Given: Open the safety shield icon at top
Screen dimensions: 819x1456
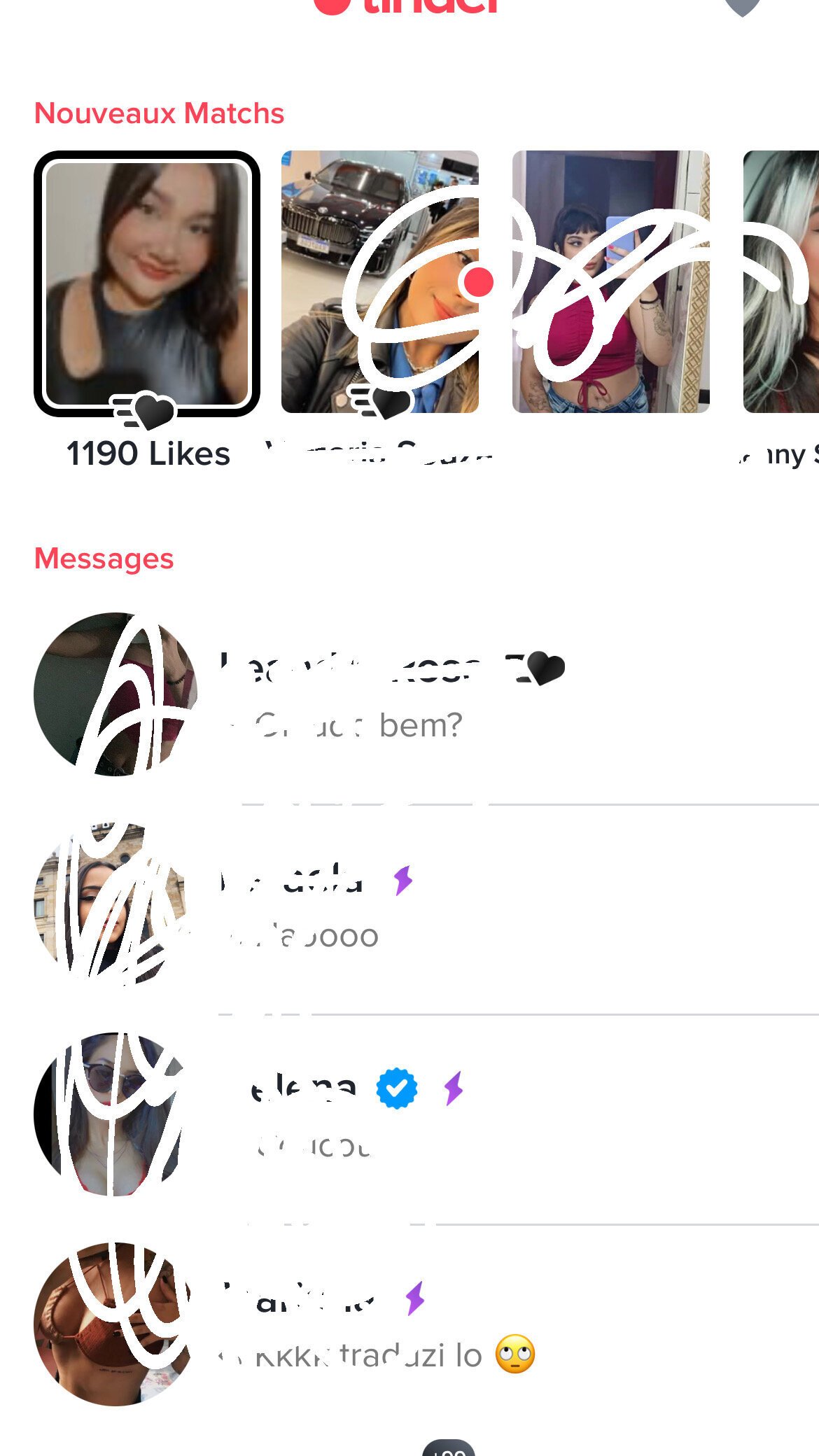Looking at the screenshot, I should [743, 7].
